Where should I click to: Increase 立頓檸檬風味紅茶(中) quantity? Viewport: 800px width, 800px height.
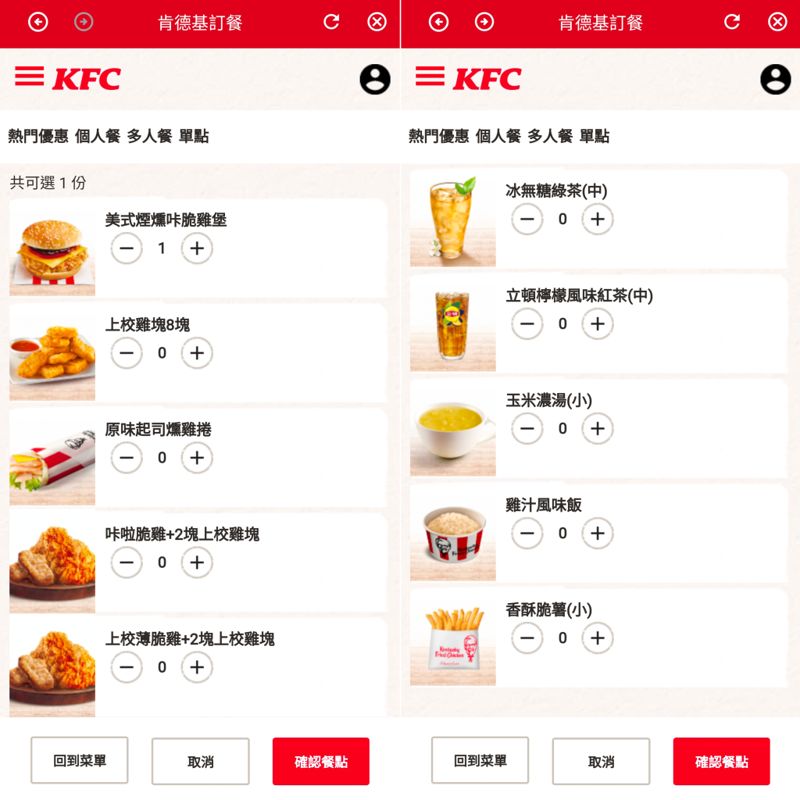[597, 324]
